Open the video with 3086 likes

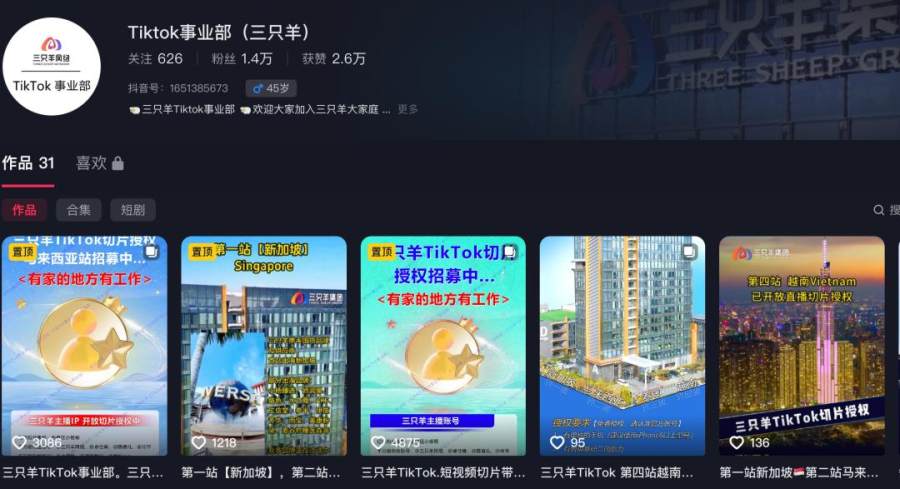click(x=84, y=346)
